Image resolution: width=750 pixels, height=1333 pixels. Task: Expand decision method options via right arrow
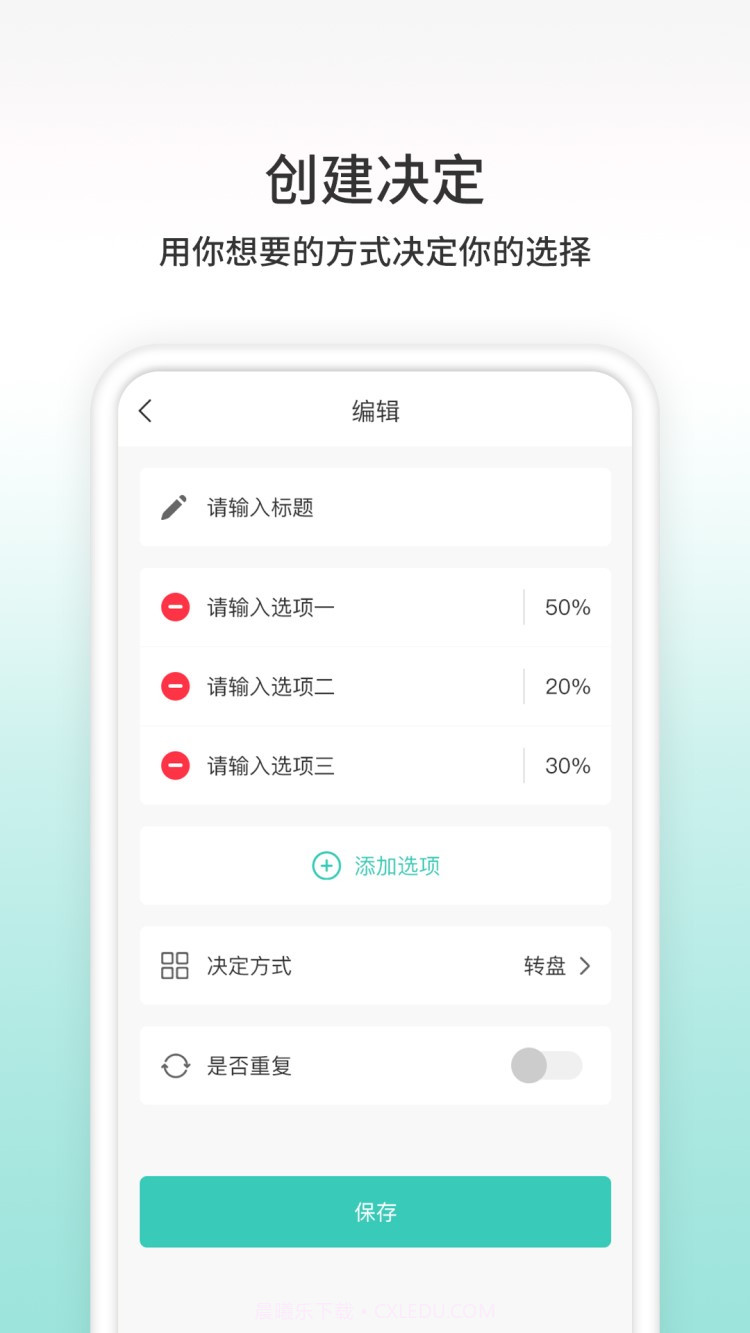[x=587, y=965]
